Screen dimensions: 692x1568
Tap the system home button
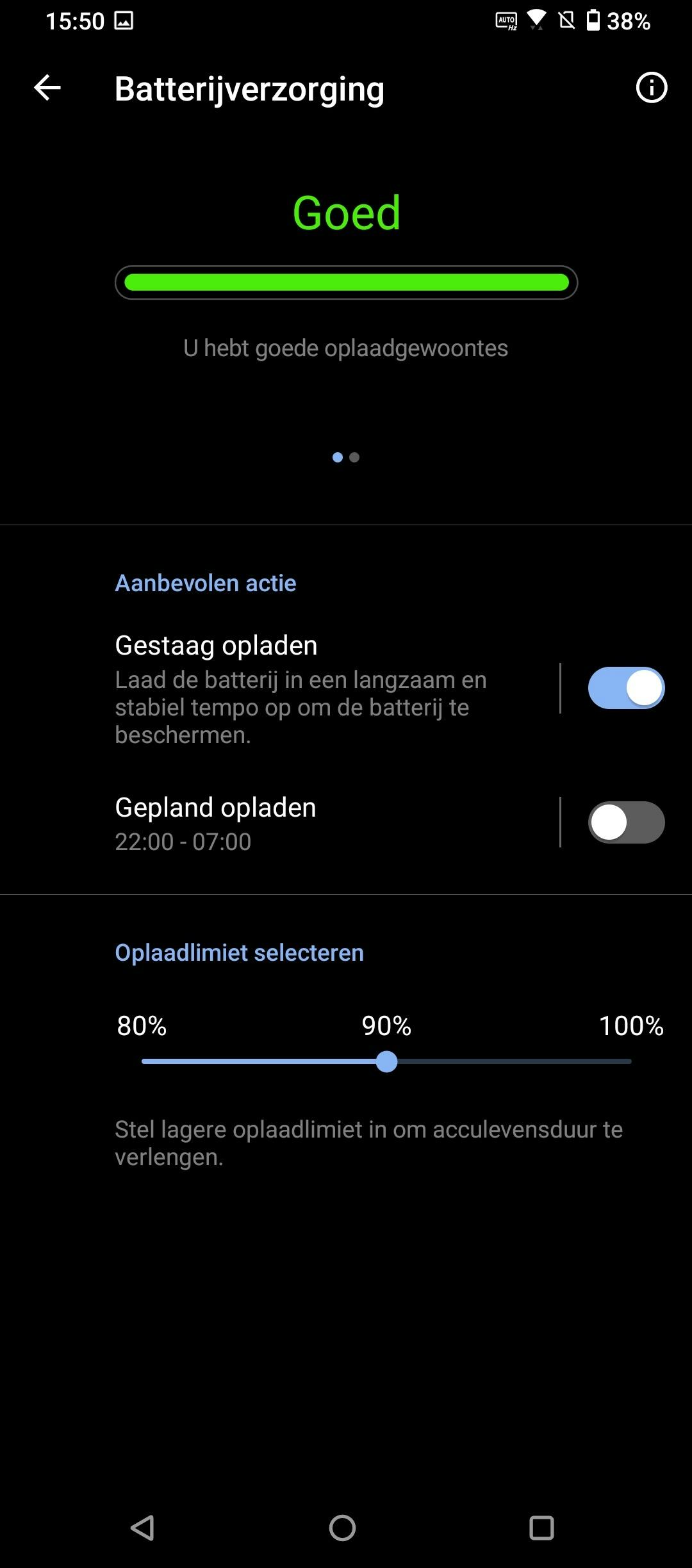(x=342, y=1528)
